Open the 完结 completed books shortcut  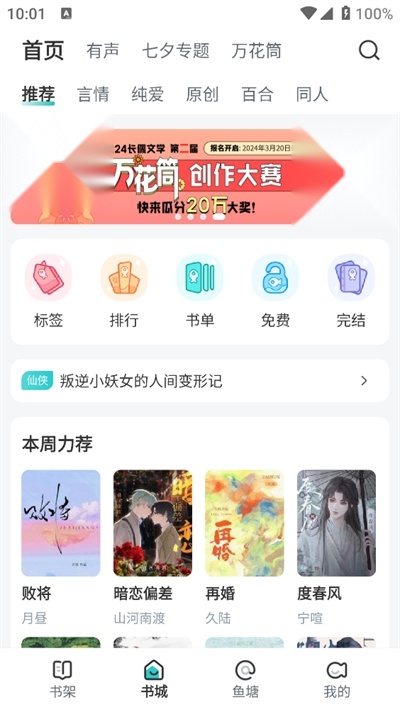click(x=351, y=292)
